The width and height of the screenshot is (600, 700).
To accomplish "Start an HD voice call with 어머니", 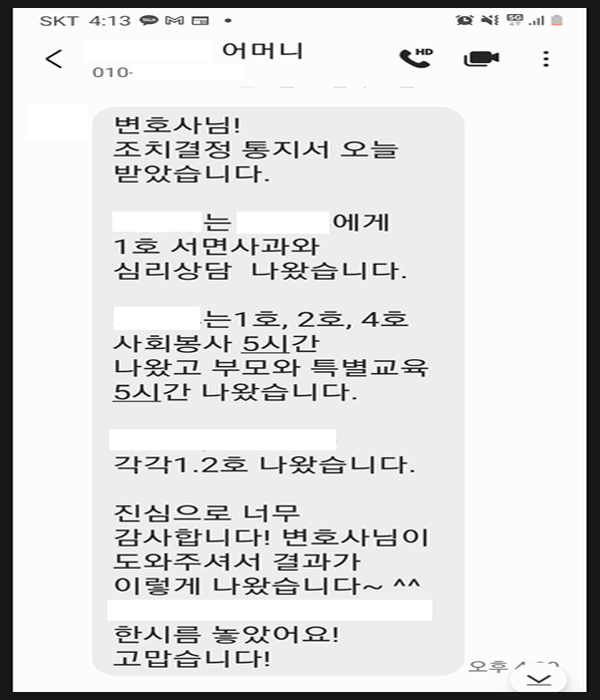I will [415, 58].
